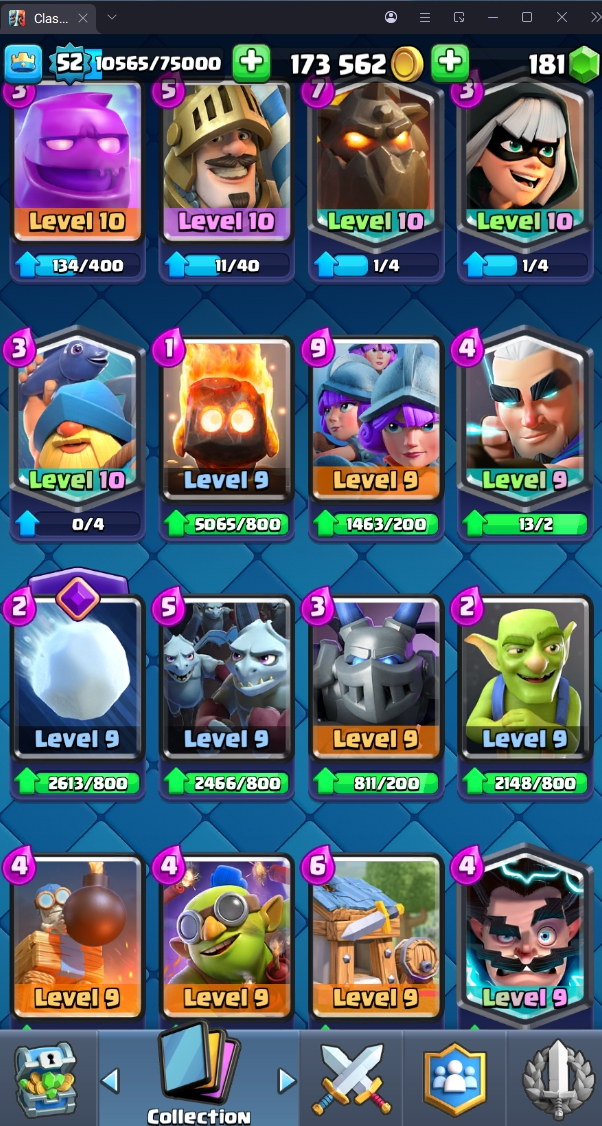602x1126 pixels.
Task: Open the Fisherman card
Action: coord(77,420)
